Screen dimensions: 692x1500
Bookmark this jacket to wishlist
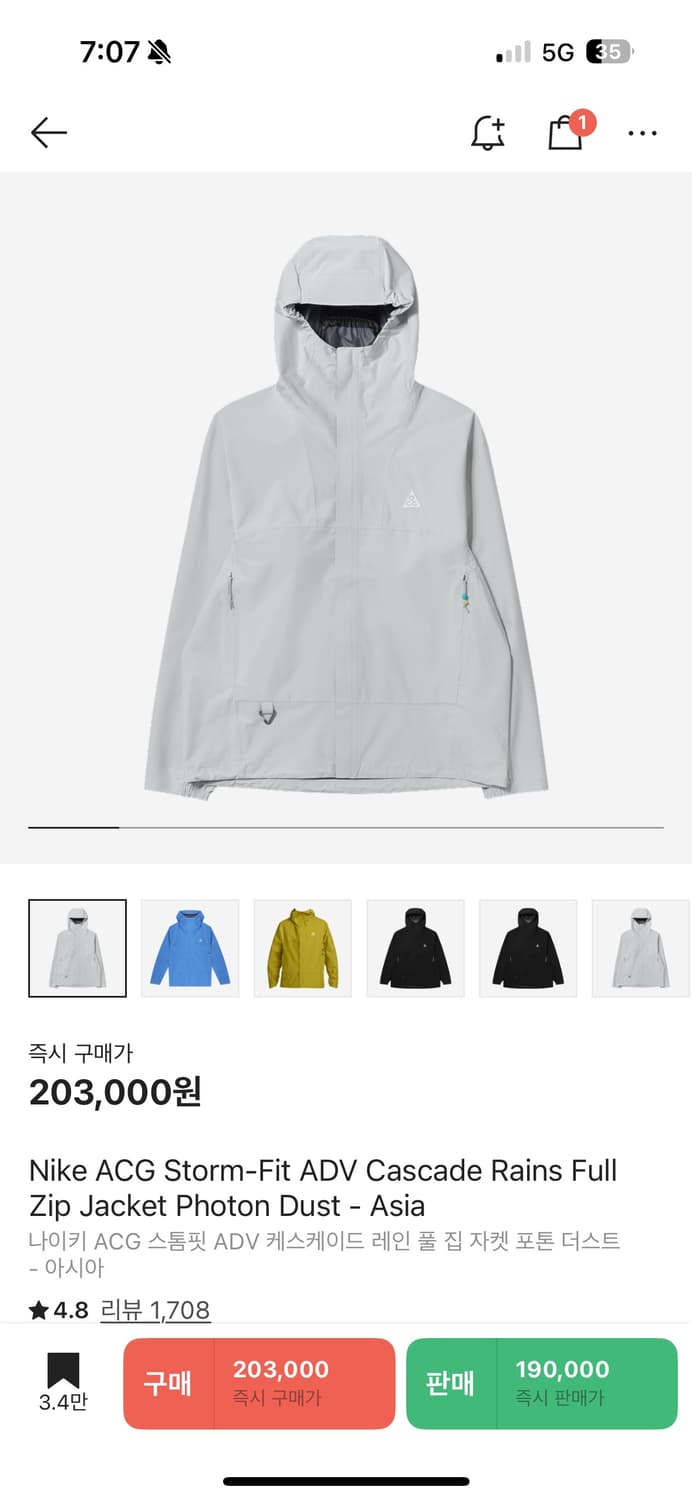tap(63, 1381)
